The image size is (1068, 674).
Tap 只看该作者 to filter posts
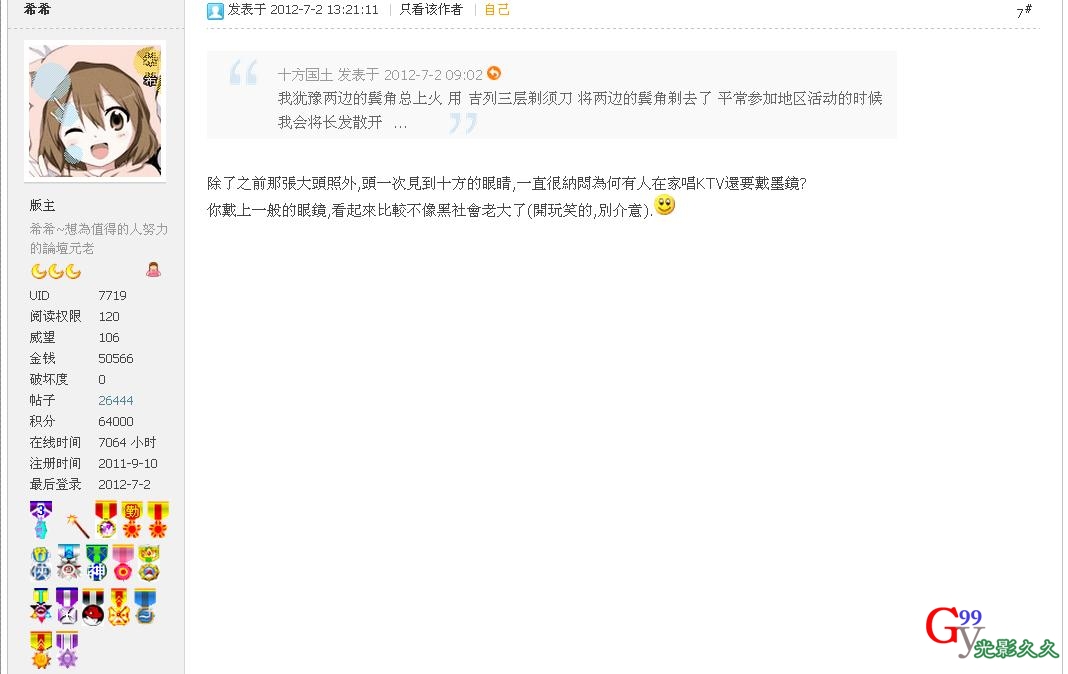pyautogui.click(x=431, y=10)
